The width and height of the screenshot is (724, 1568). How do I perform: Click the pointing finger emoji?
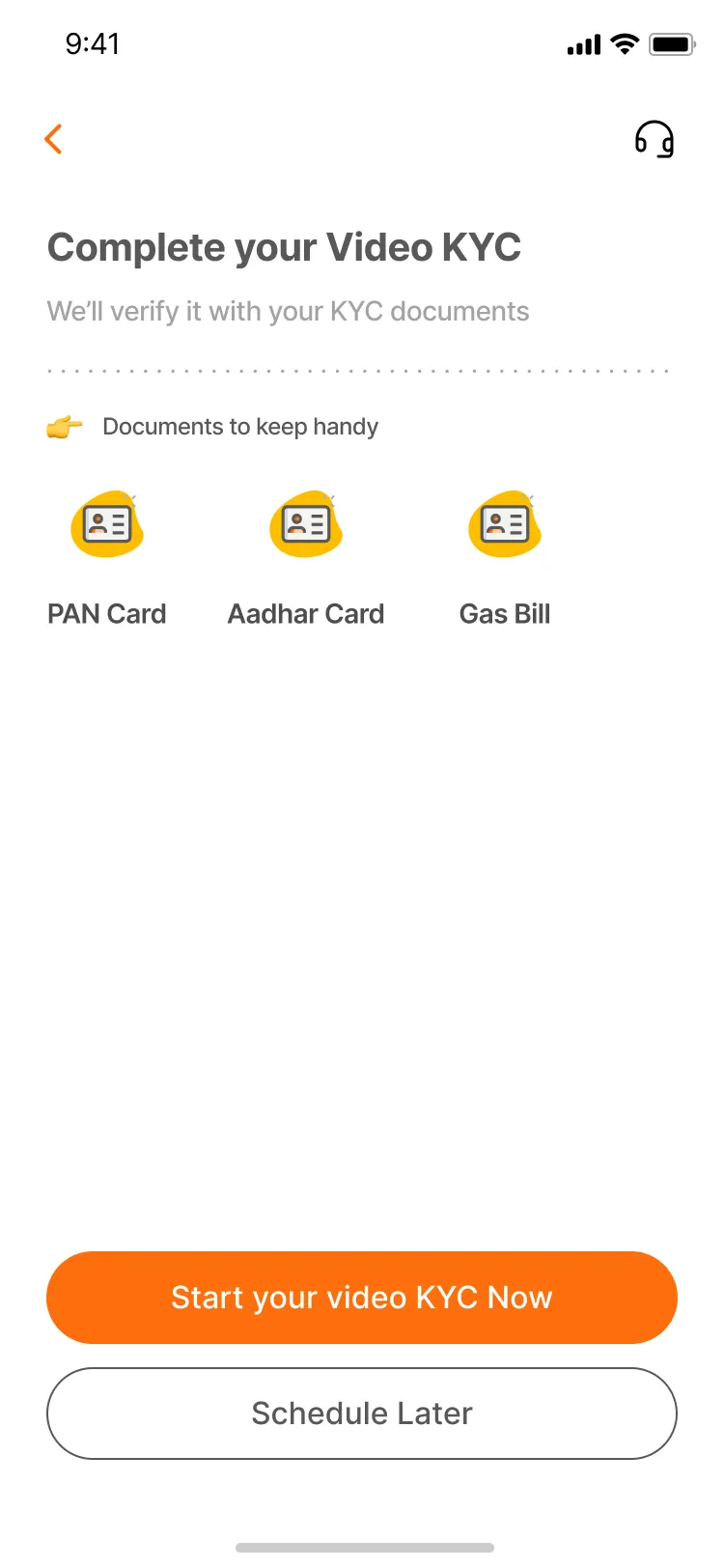(63, 426)
